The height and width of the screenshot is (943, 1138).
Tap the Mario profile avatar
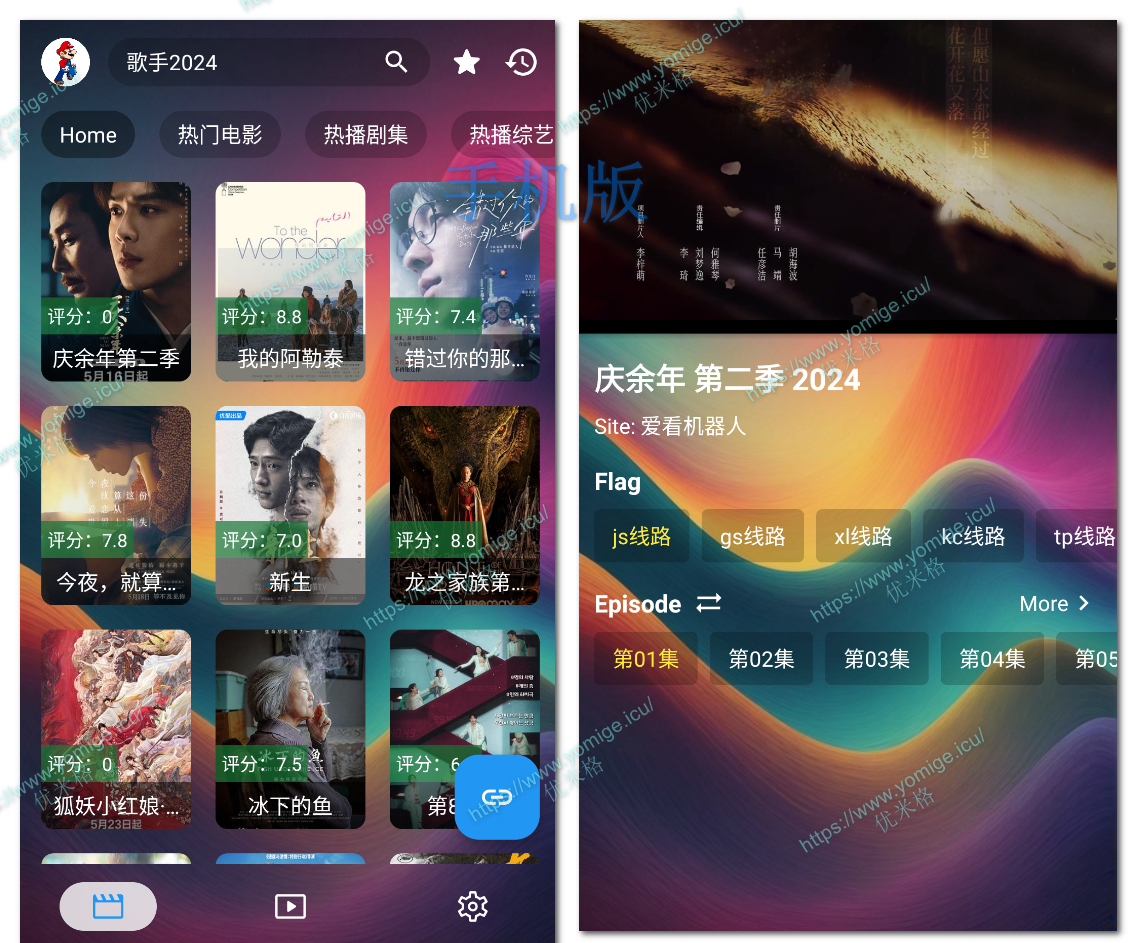click(66, 62)
